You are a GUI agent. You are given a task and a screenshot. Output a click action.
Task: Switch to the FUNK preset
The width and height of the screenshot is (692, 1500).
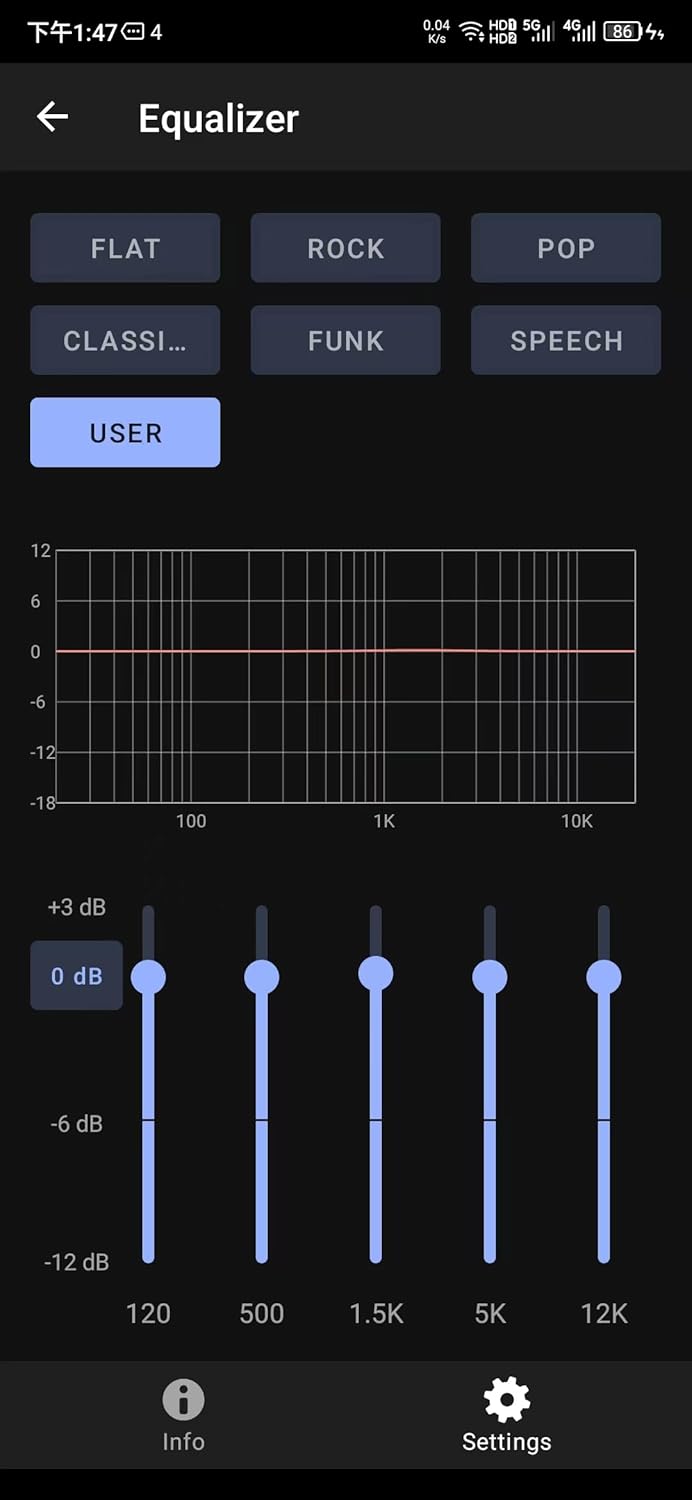pyautogui.click(x=345, y=340)
